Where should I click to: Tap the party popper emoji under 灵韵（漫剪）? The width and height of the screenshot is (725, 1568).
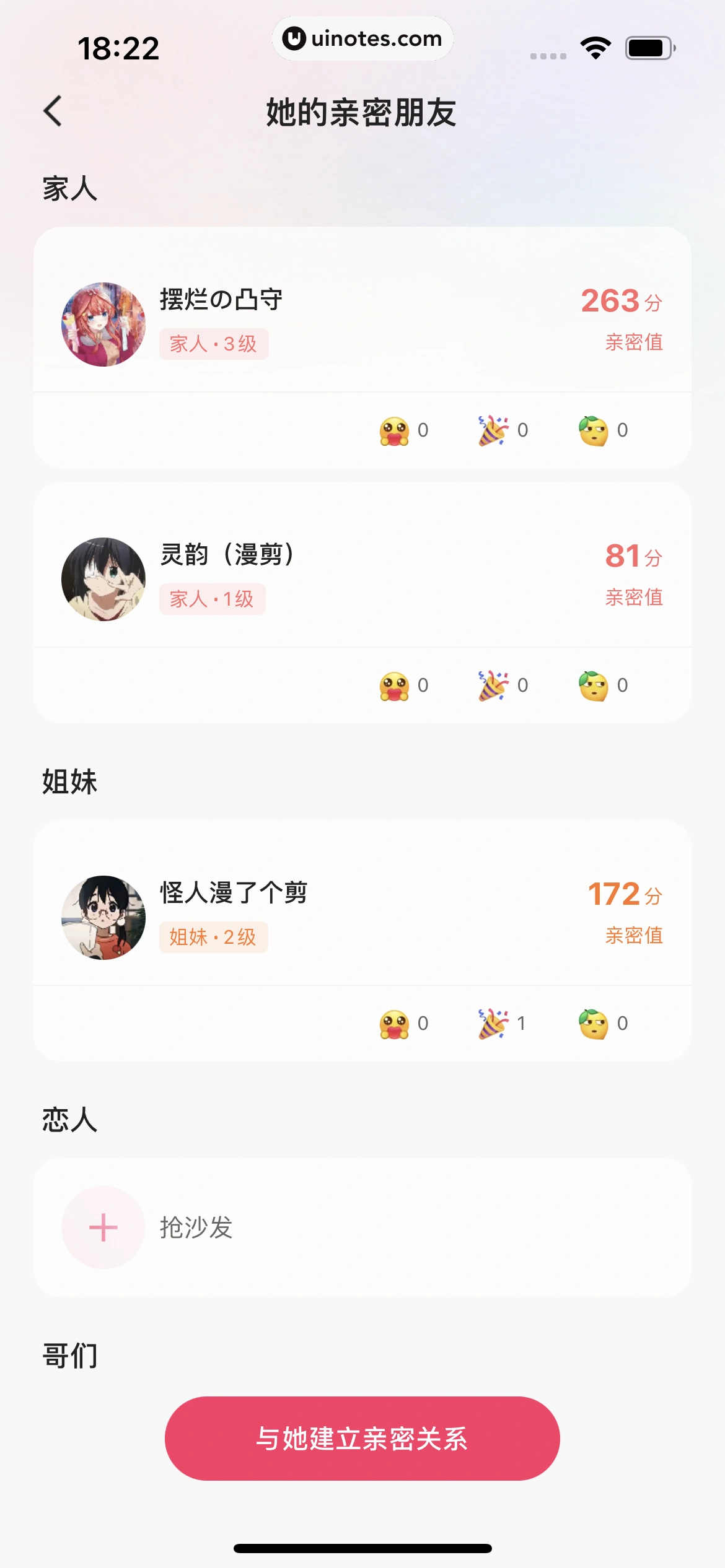pos(491,686)
